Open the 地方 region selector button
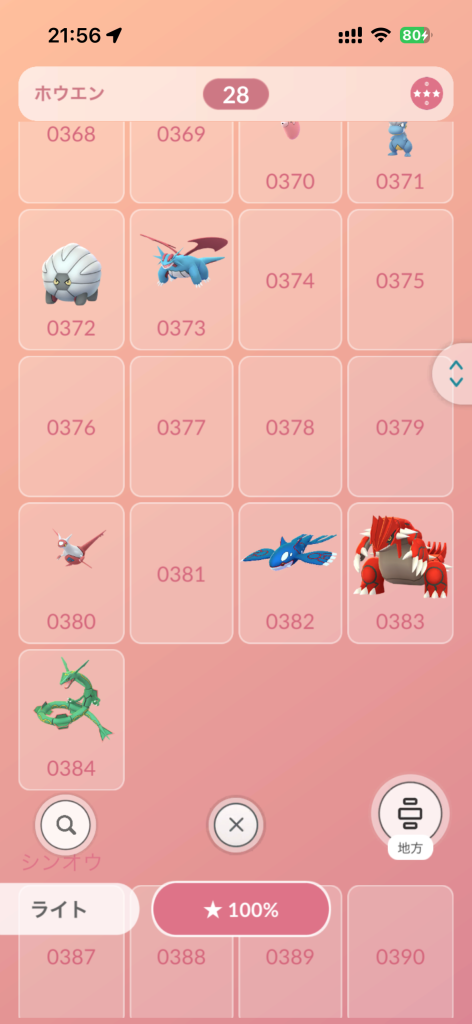This screenshot has width=472, height=1024. coord(410,814)
